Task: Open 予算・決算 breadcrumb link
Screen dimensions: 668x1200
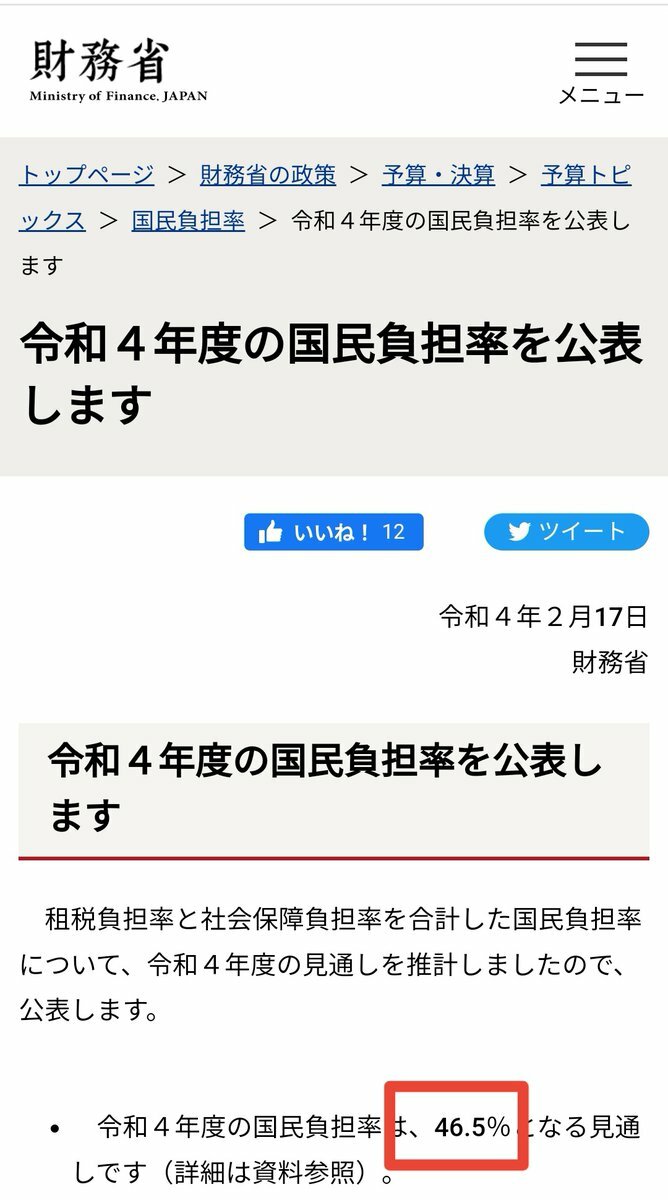Action: point(438,175)
